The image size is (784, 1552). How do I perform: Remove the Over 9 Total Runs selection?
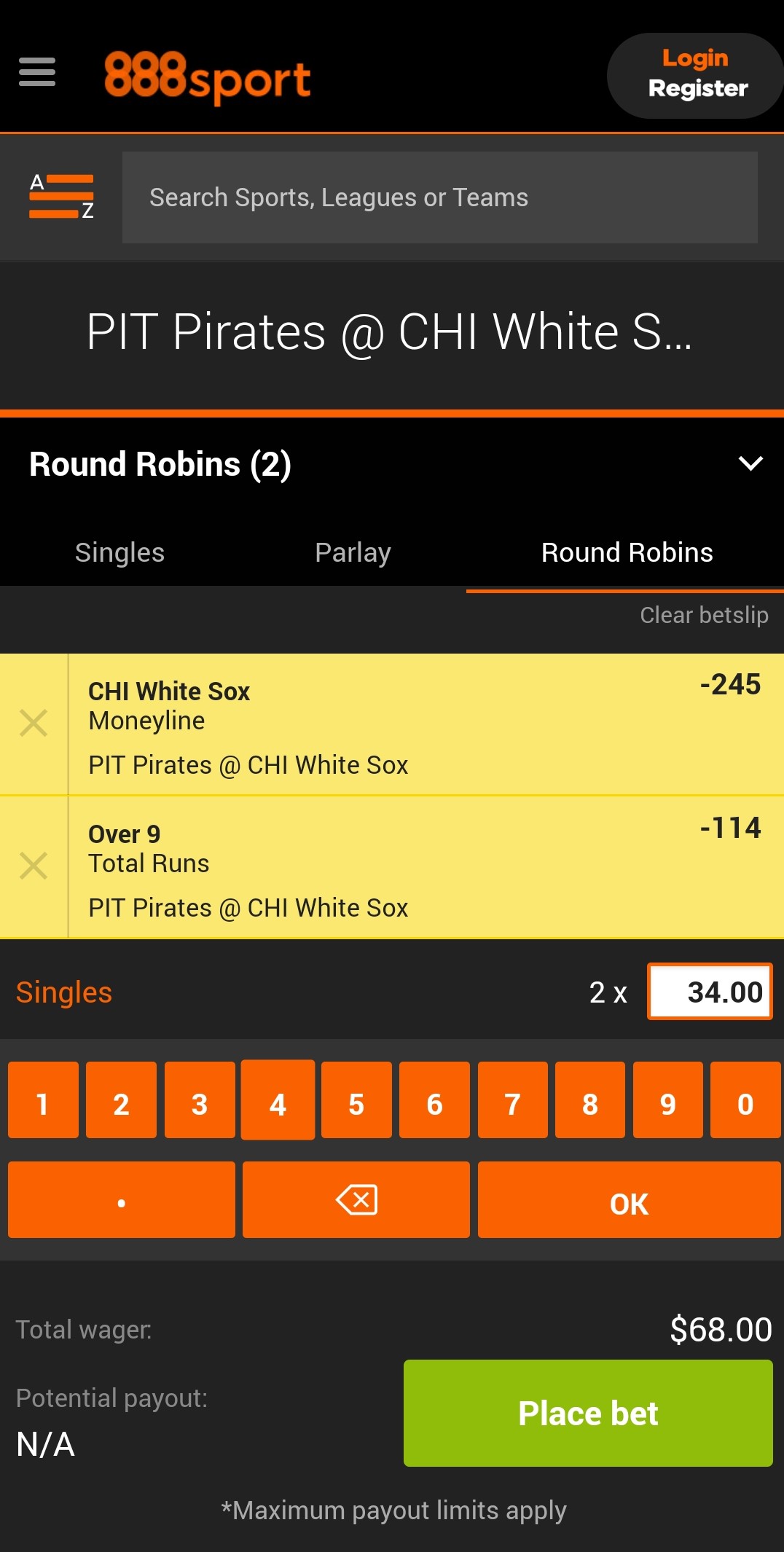click(34, 866)
